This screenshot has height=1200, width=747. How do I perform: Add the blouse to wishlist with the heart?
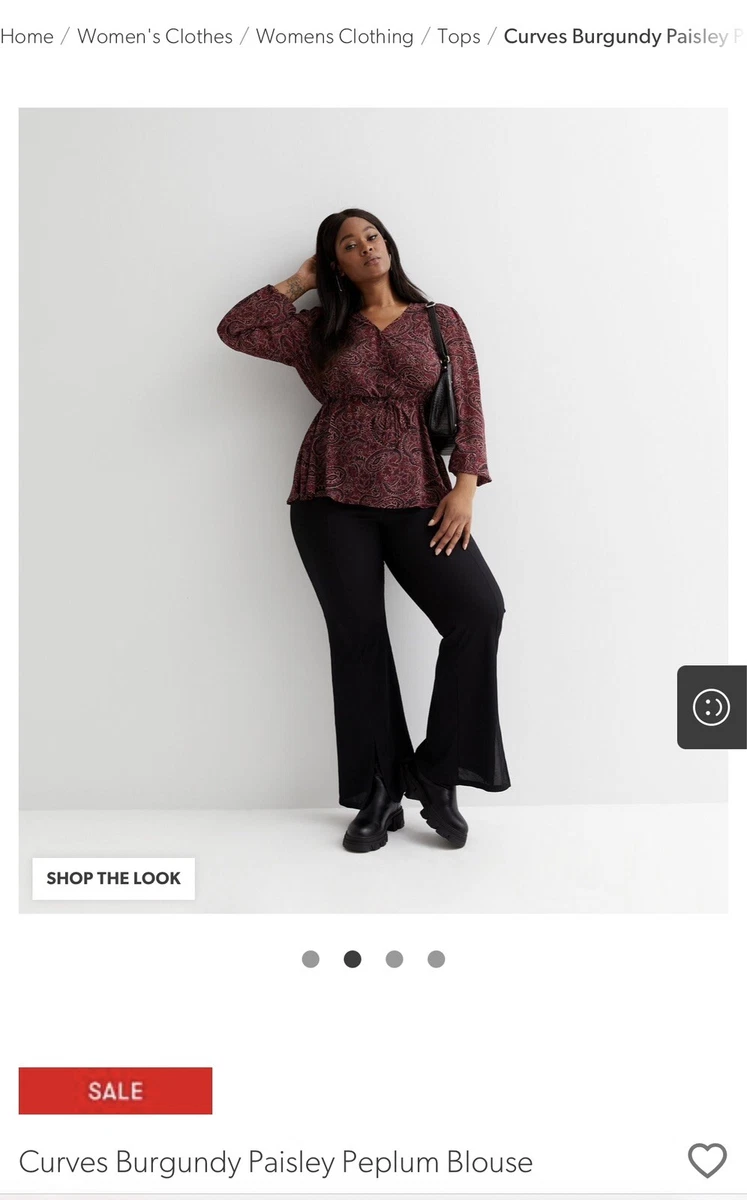[x=707, y=1161]
